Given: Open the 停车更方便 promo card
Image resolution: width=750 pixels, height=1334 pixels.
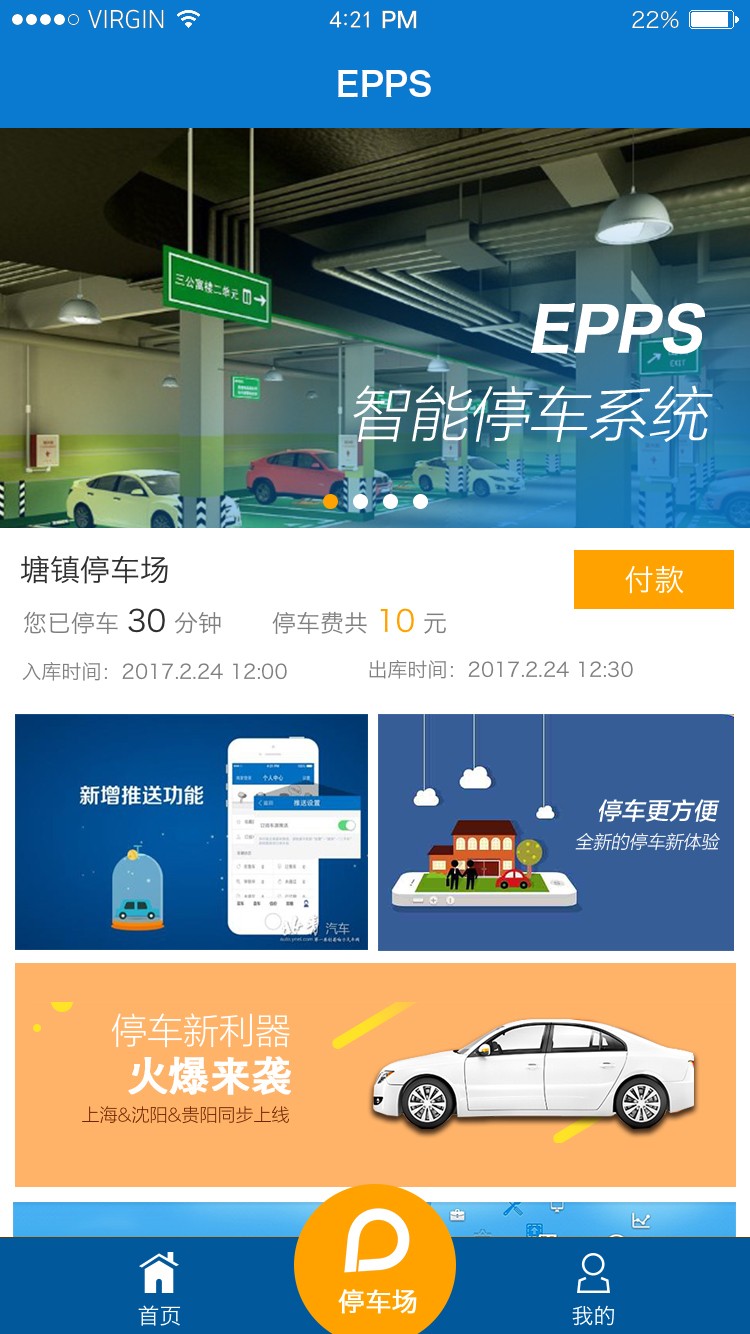Looking at the screenshot, I should pos(556,832).
